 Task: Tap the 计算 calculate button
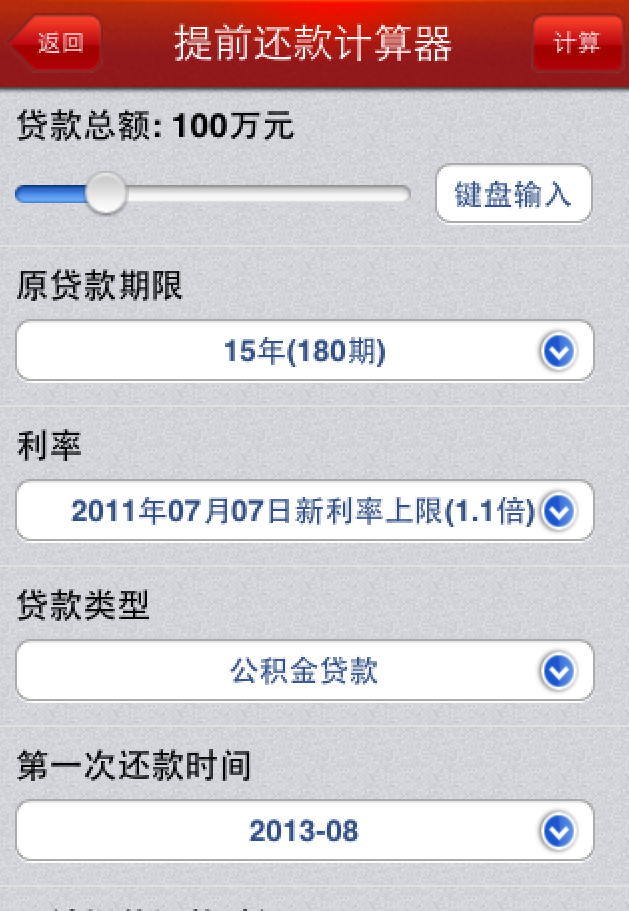[577, 44]
